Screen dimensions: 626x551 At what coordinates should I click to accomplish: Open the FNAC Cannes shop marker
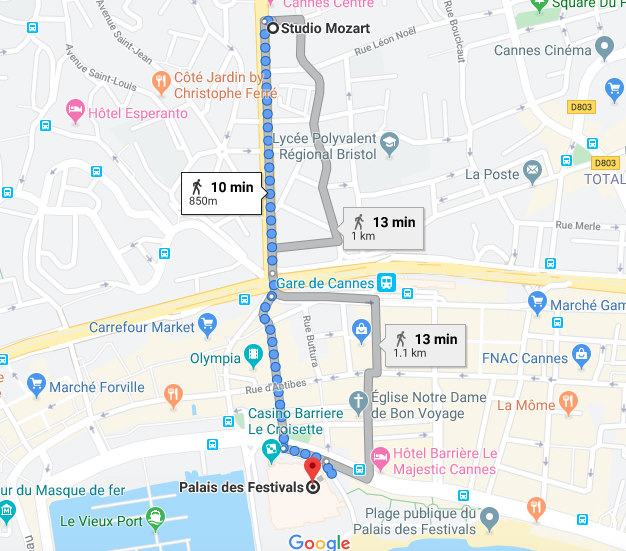point(582,356)
